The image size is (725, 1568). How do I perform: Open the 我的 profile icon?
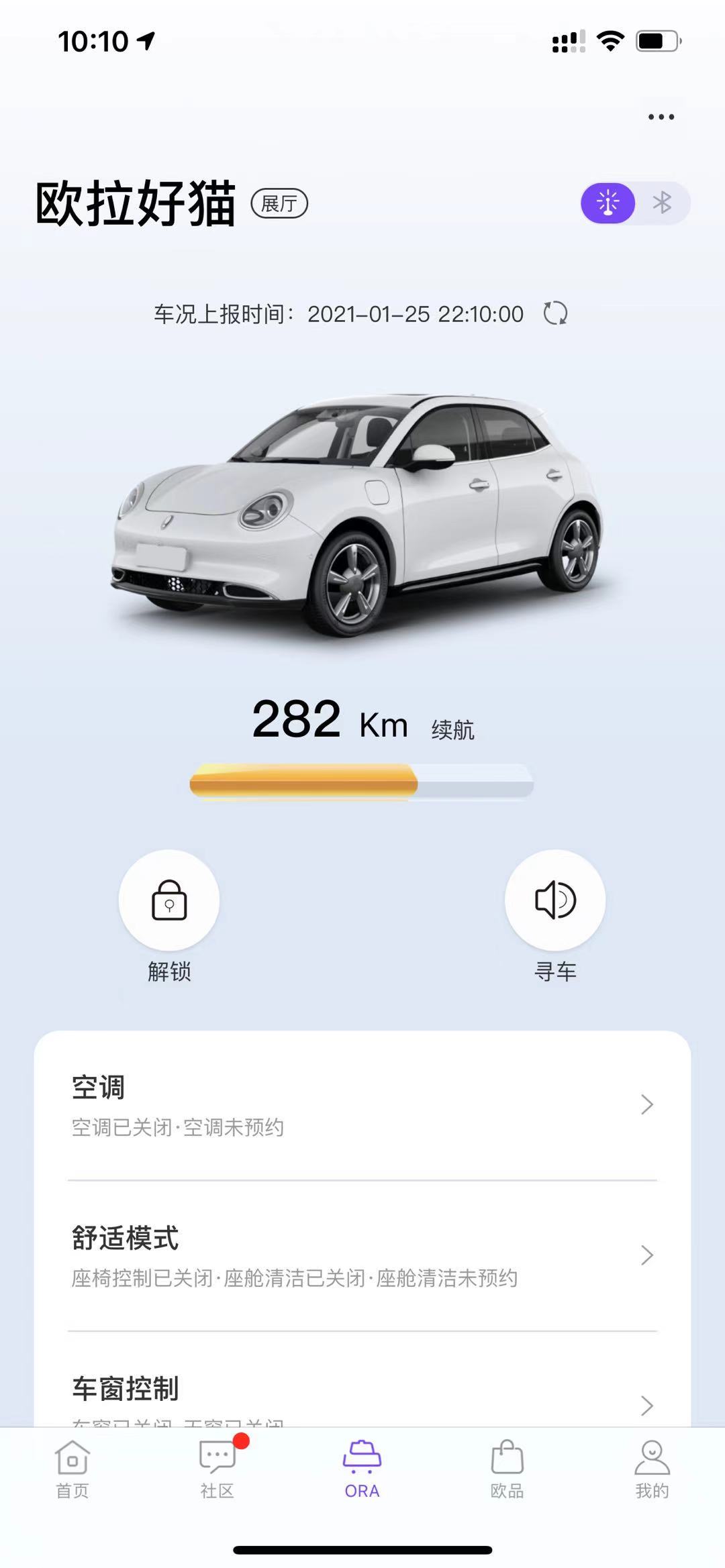652,1455
